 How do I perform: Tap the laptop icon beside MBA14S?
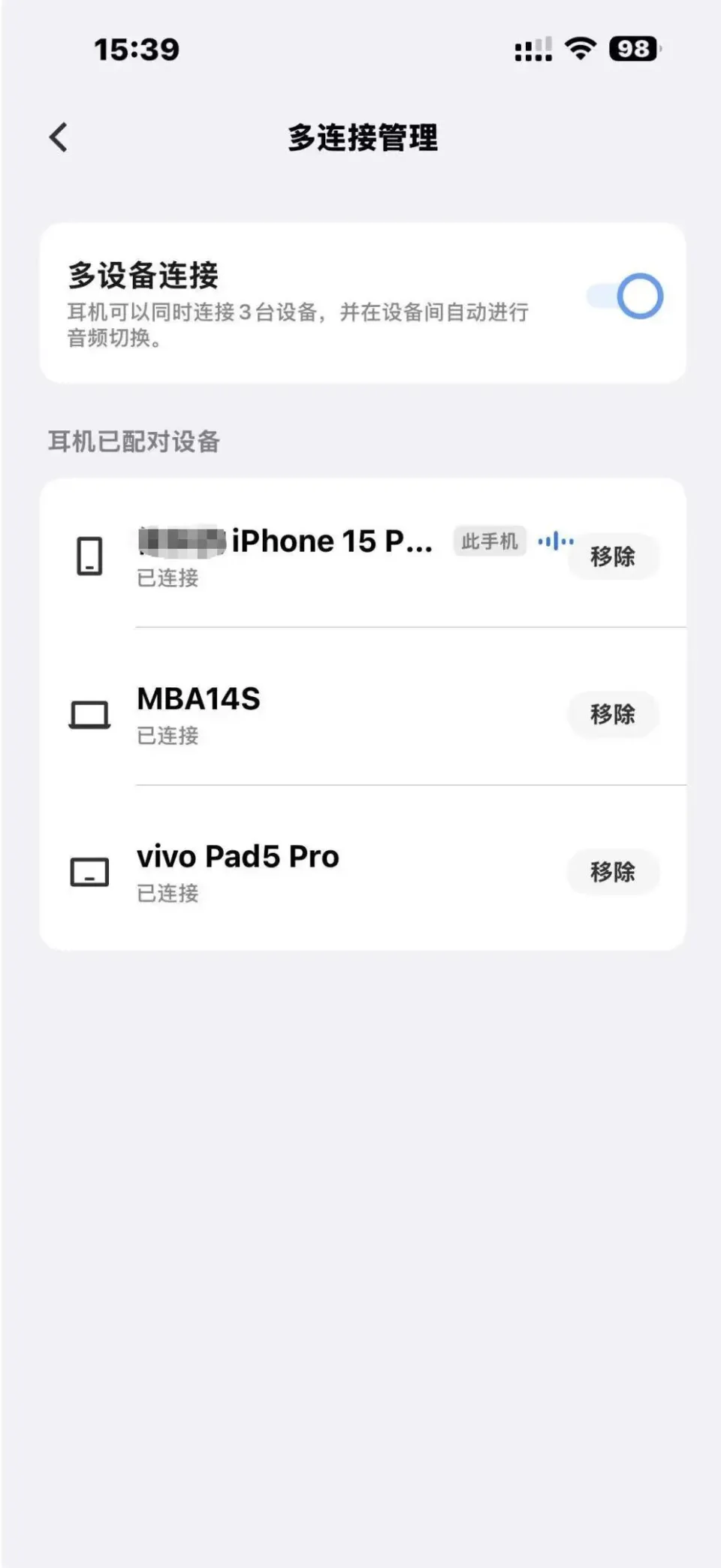(x=89, y=713)
